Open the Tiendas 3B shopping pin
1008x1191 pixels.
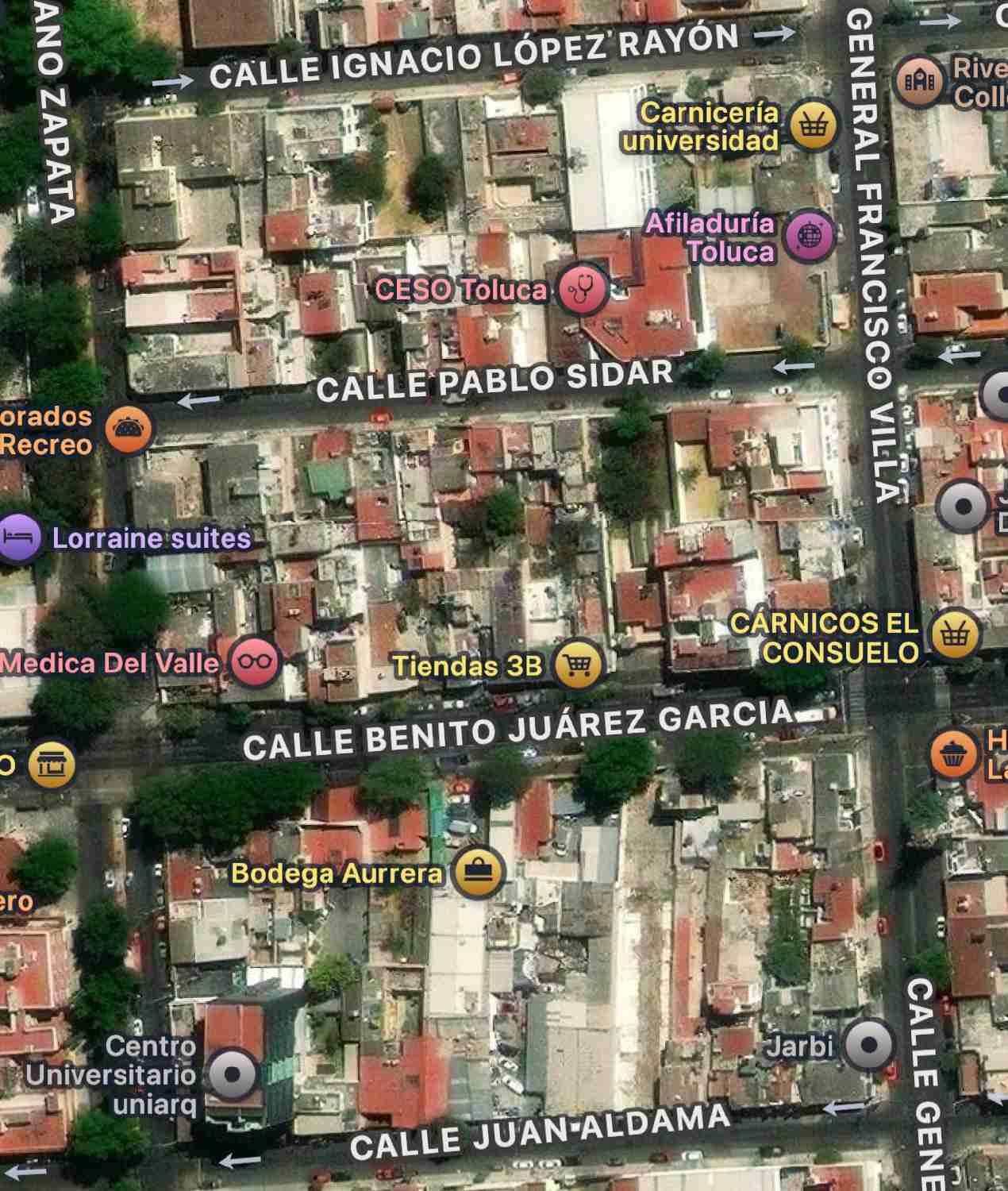point(578,665)
